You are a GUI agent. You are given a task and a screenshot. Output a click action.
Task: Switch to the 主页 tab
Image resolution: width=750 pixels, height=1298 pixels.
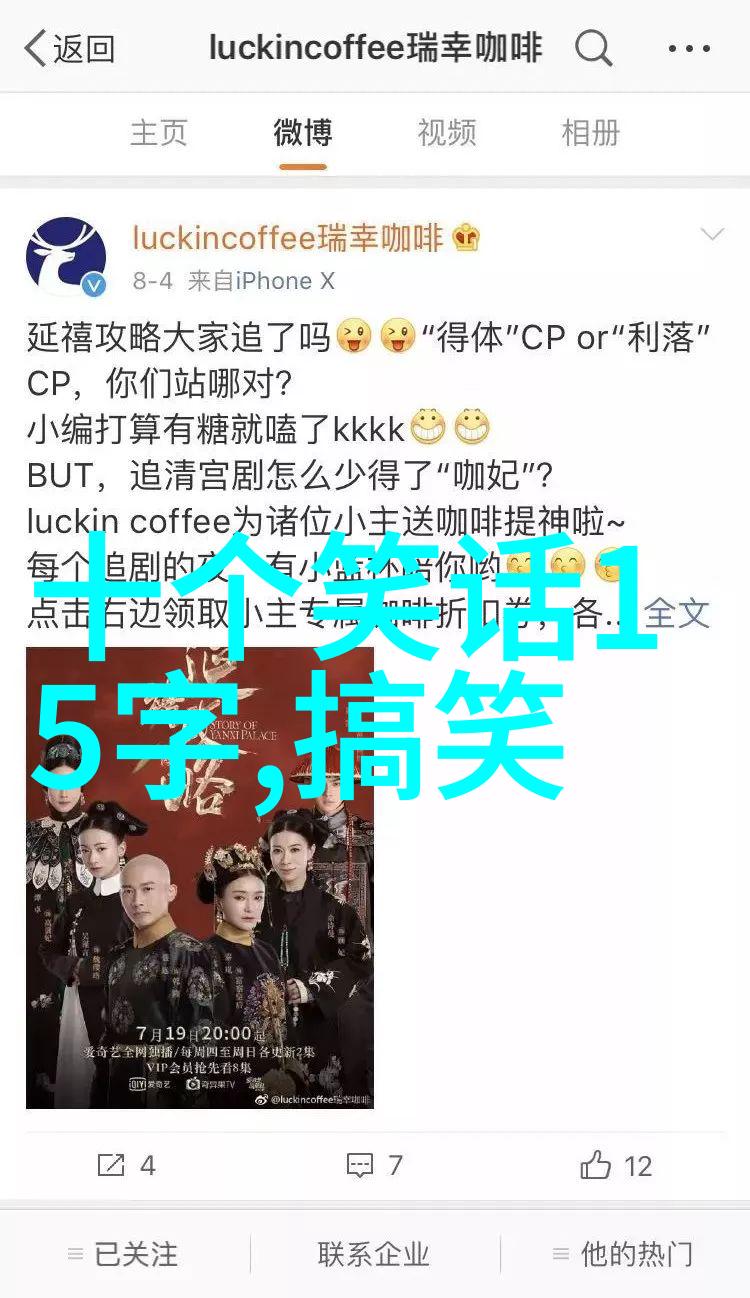(x=159, y=133)
